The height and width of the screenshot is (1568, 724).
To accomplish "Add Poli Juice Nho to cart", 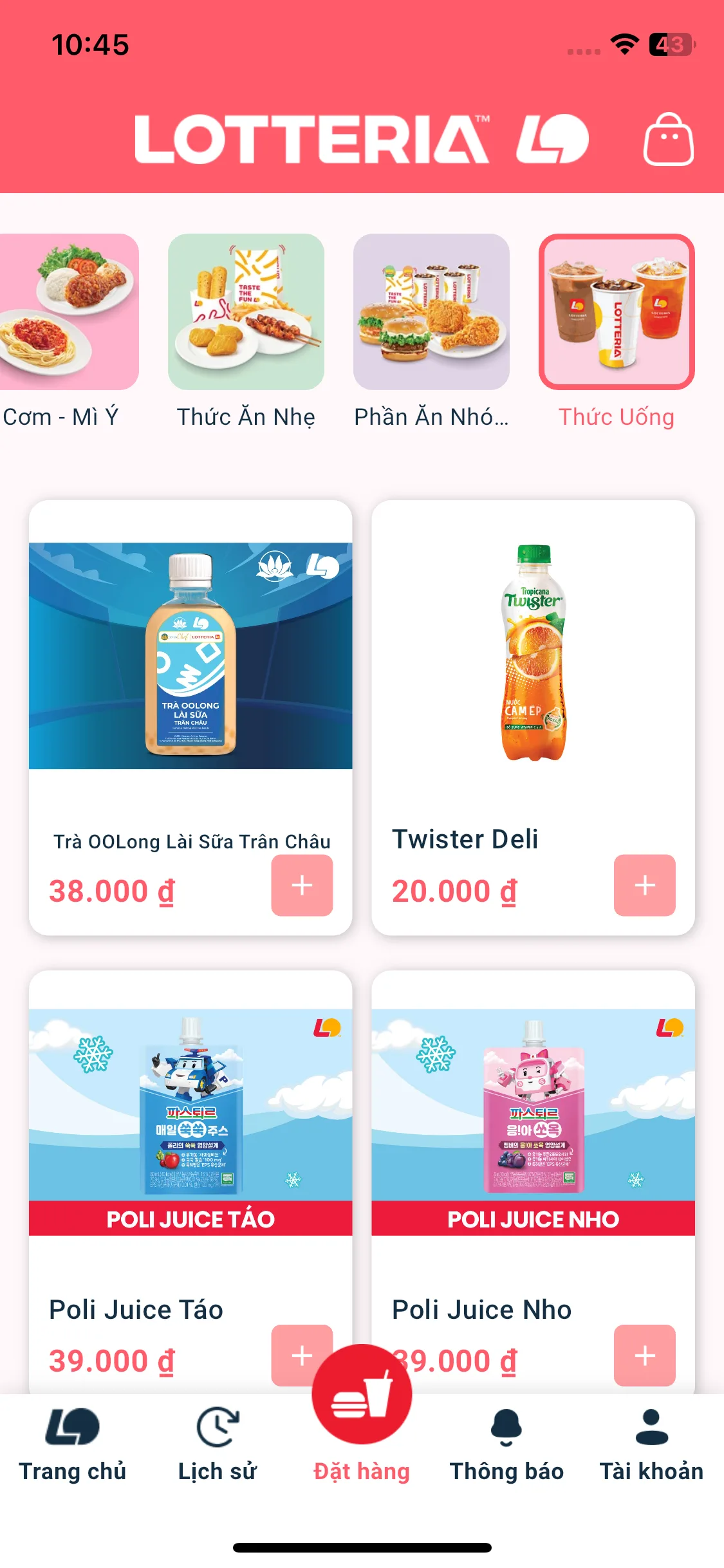I will click(x=644, y=1355).
